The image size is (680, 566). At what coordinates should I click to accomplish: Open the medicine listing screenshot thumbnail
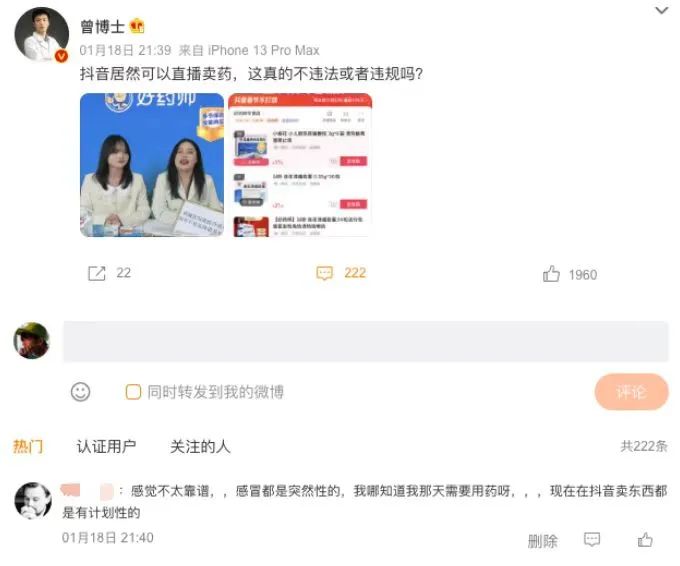(300, 165)
